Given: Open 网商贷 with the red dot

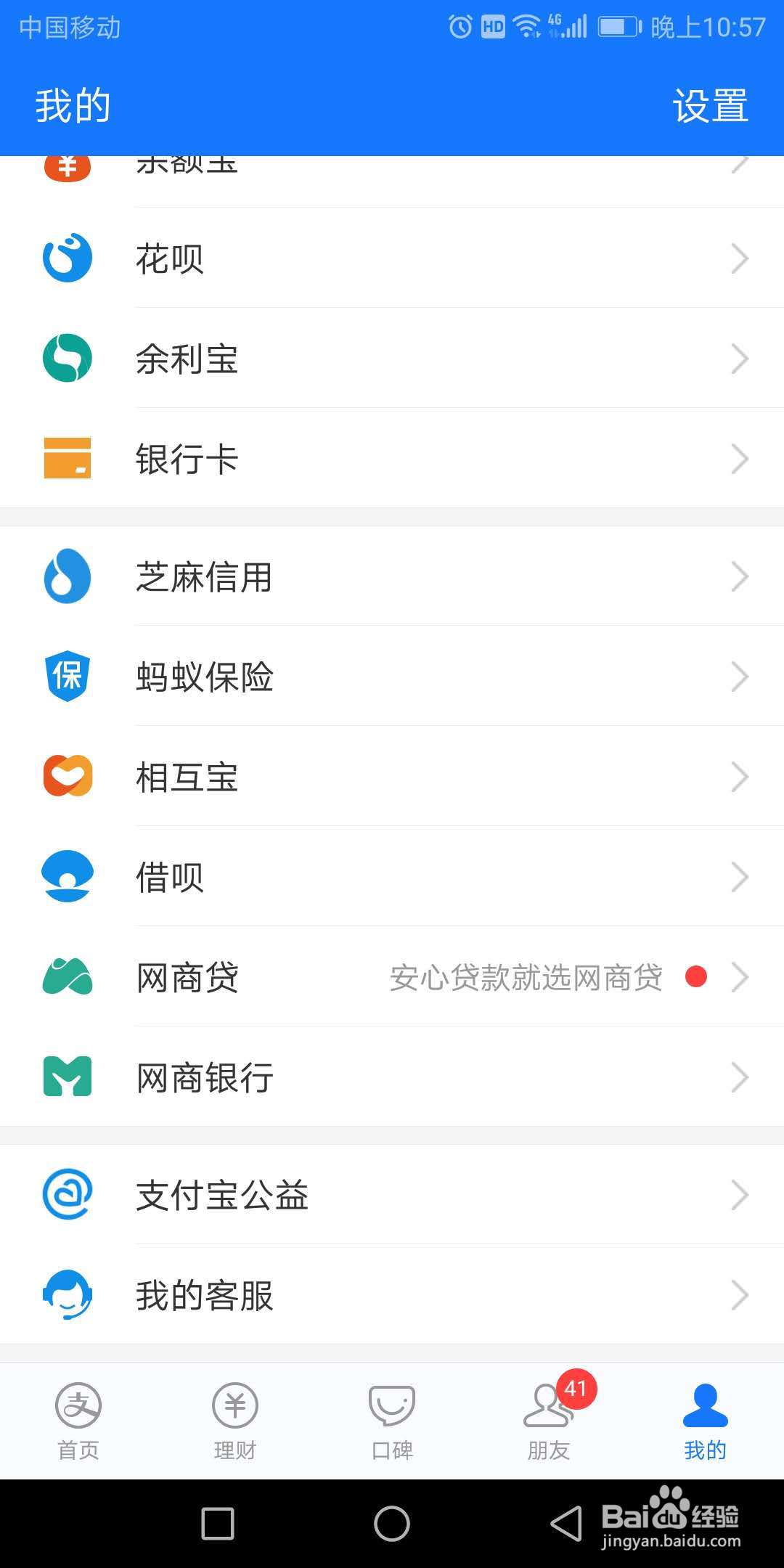Looking at the screenshot, I should point(392,976).
